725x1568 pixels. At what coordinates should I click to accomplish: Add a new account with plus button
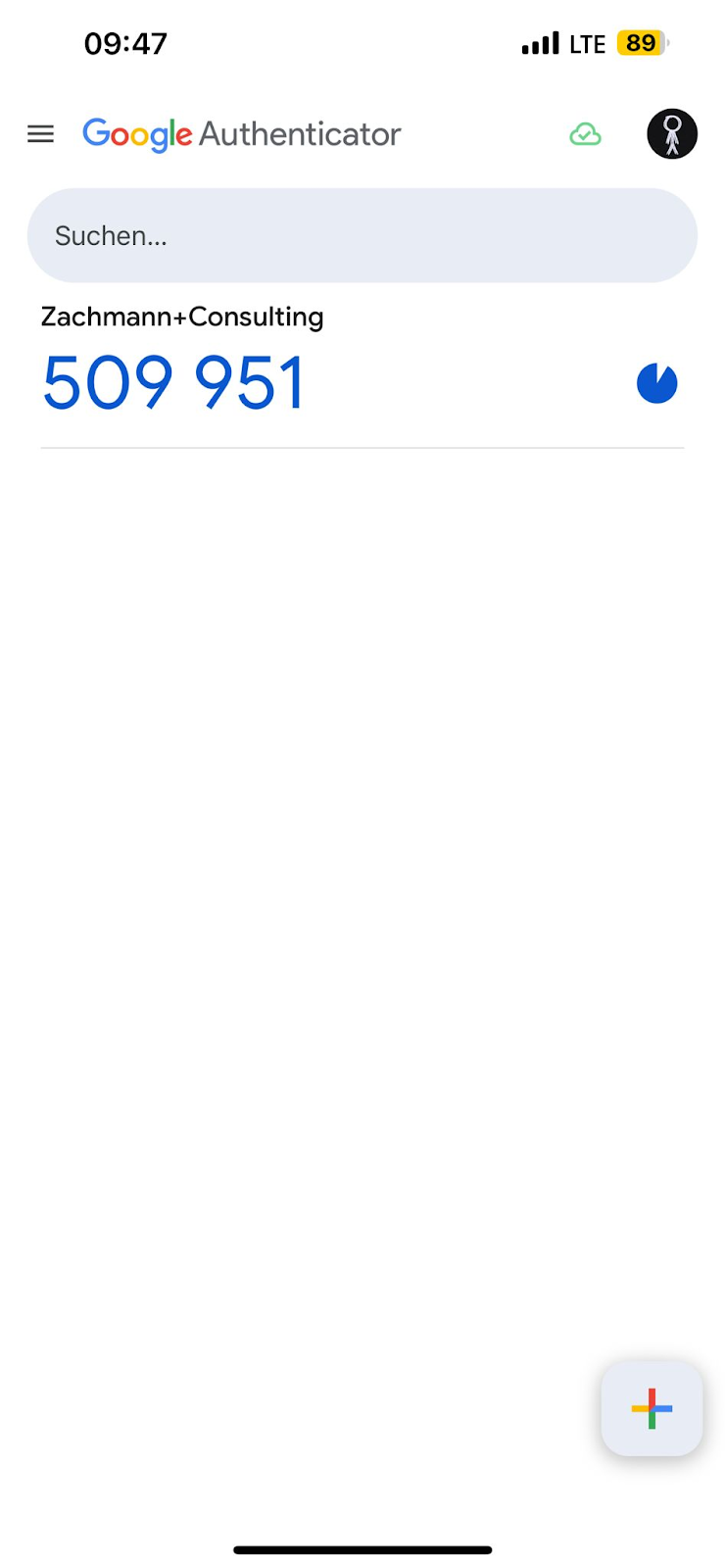pyautogui.click(x=652, y=1408)
